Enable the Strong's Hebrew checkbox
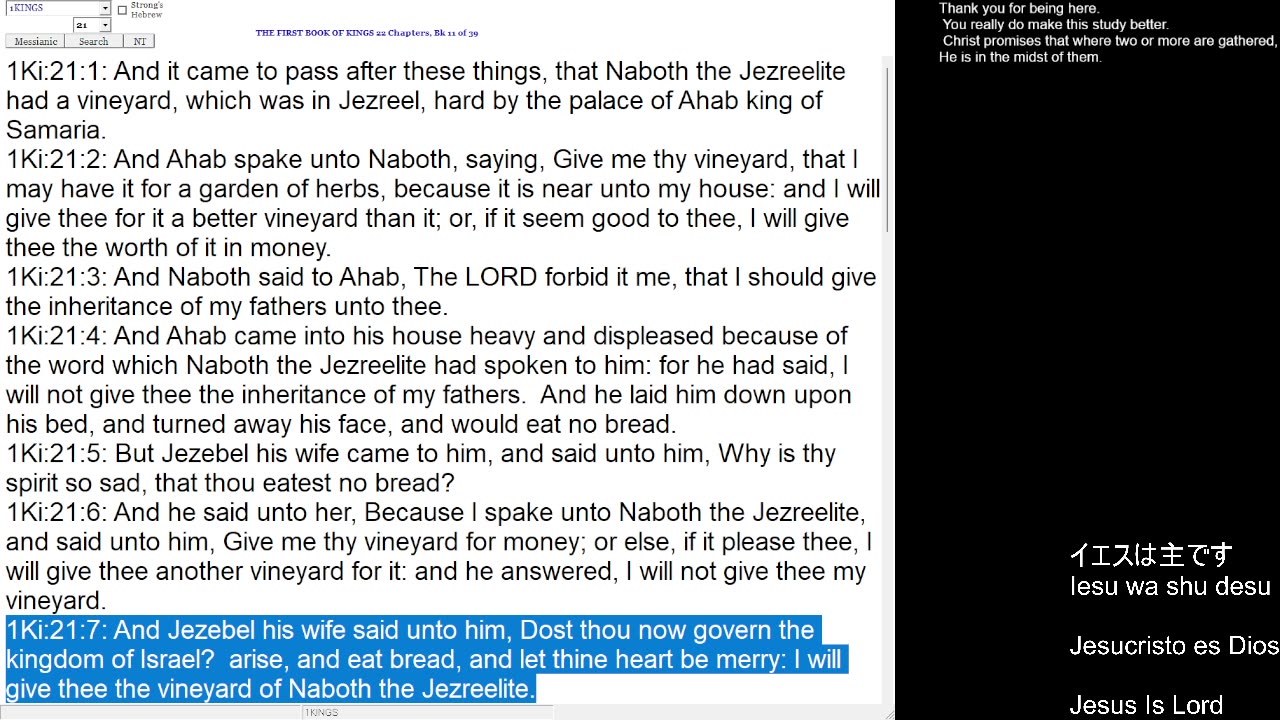1280x720 pixels. point(122,10)
